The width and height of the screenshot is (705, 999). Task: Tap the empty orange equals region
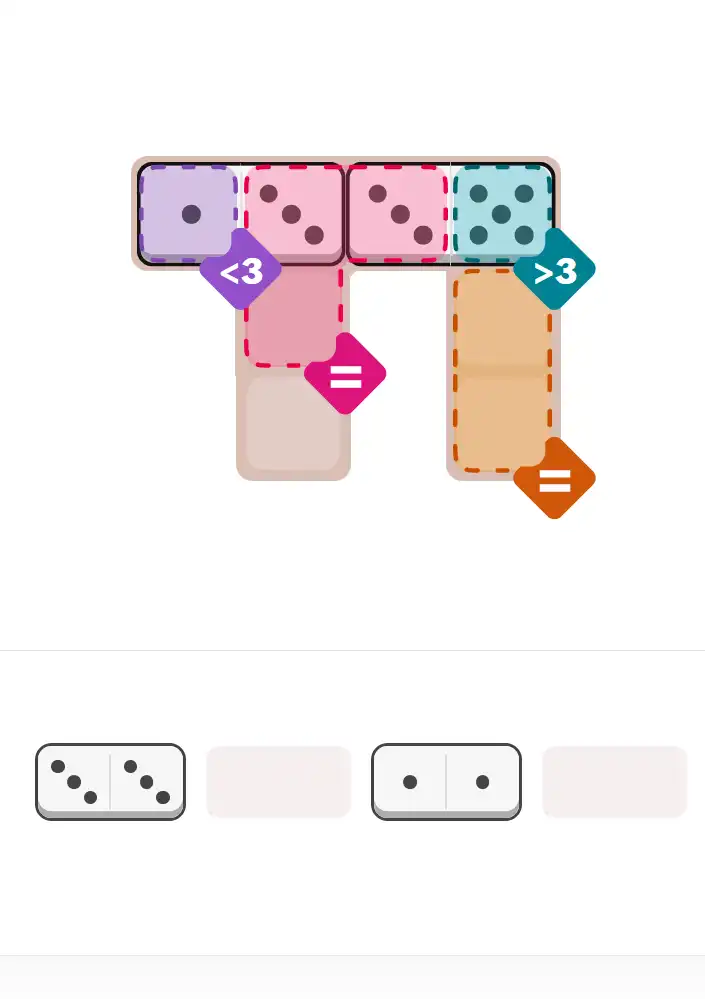503,370
